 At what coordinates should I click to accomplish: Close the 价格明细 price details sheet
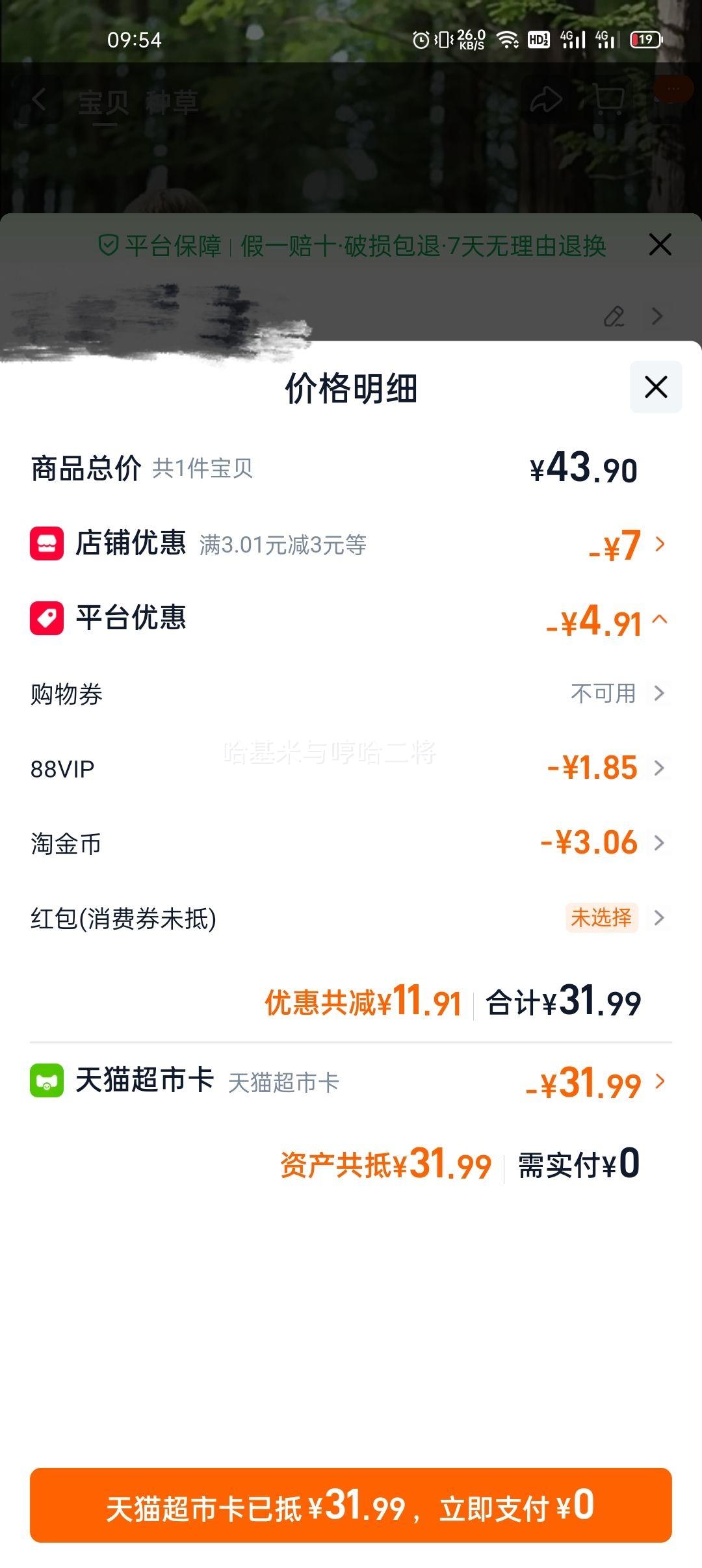656,387
